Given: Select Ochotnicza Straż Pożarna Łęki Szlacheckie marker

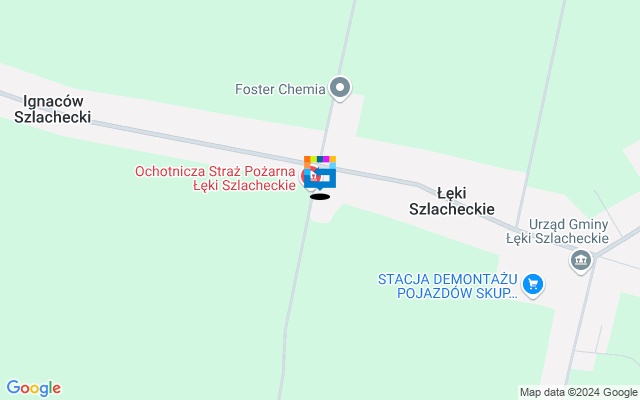Looking at the screenshot, I should tap(308, 177).
